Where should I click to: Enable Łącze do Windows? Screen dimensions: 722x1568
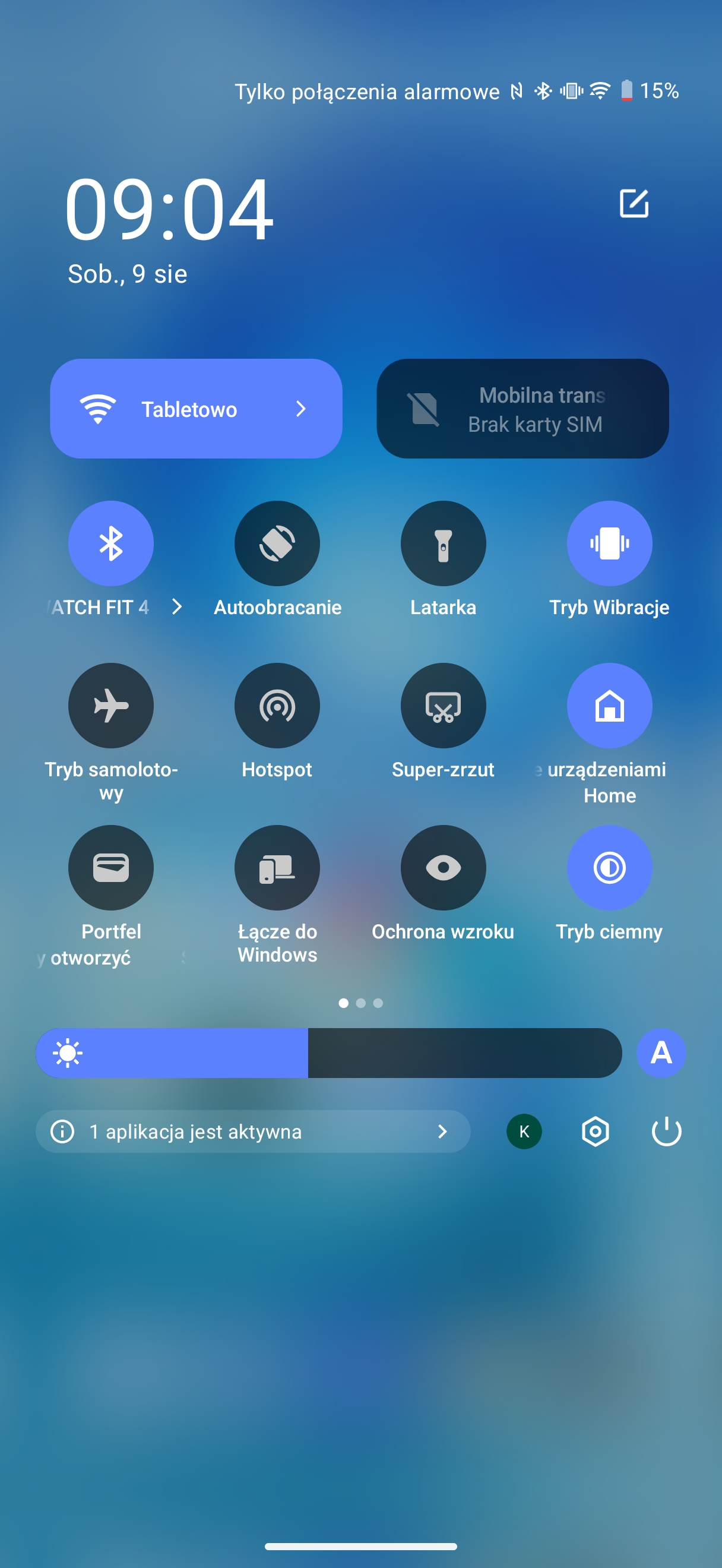click(277, 867)
